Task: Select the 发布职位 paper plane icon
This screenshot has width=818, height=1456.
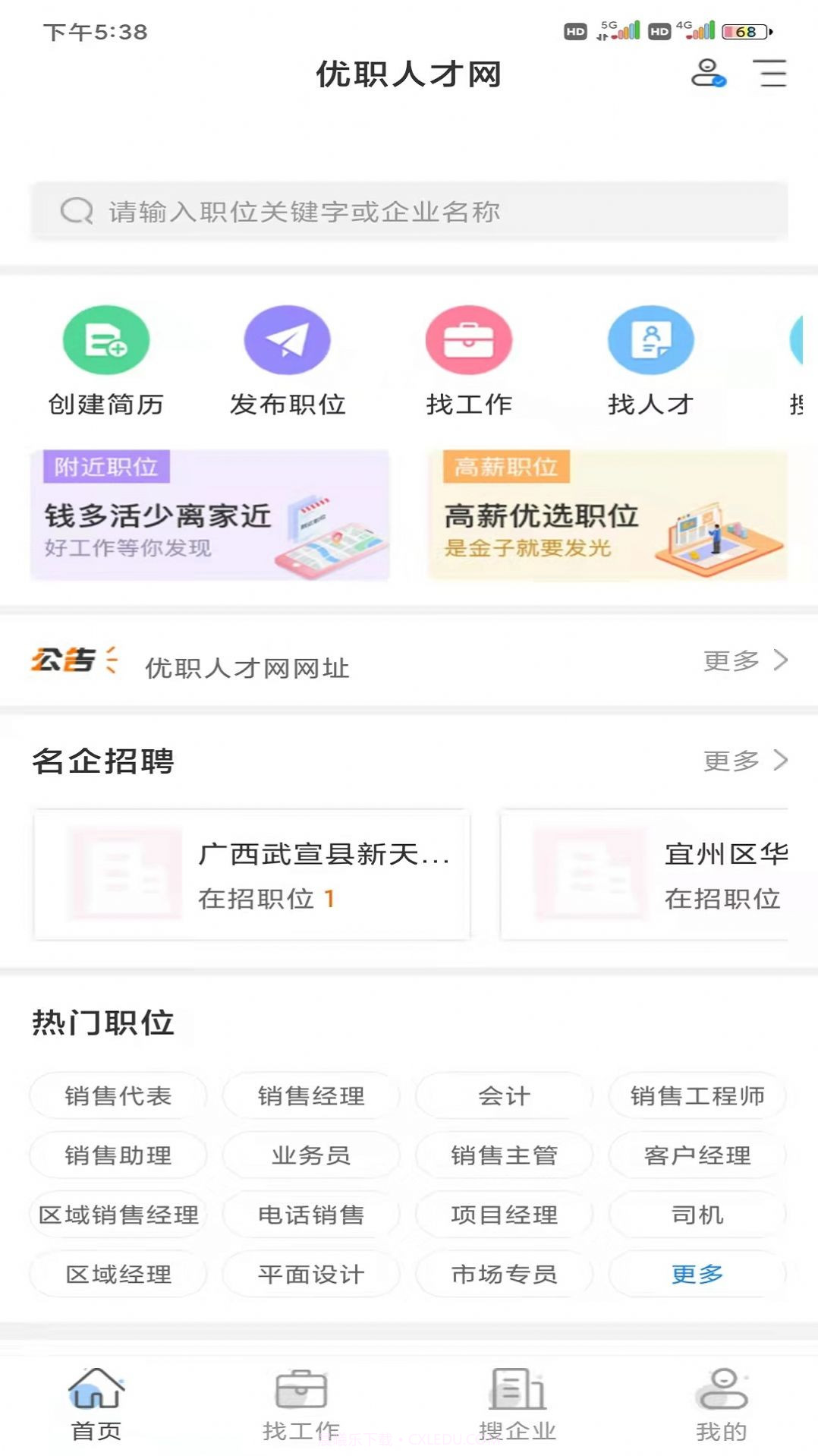Action: coord(285,340)
